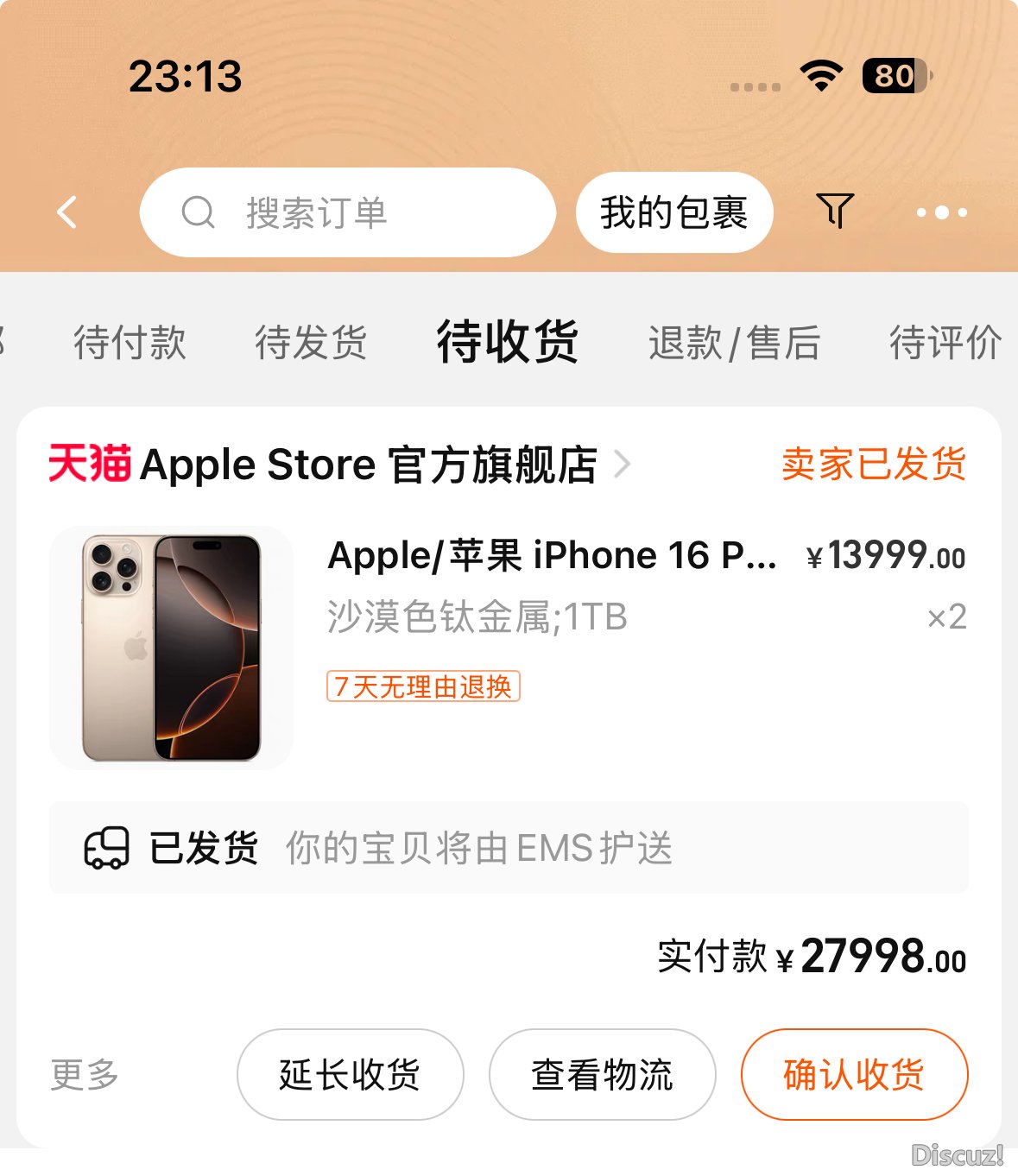
Task: Open the three-dot overflow menu
Action: point(941,212)
